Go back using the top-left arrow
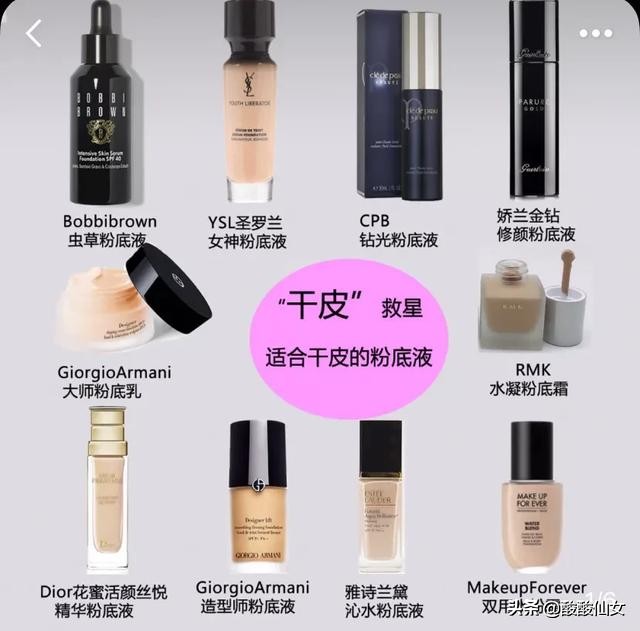Viewport: 640px width, 631px height. click(34, 33)
